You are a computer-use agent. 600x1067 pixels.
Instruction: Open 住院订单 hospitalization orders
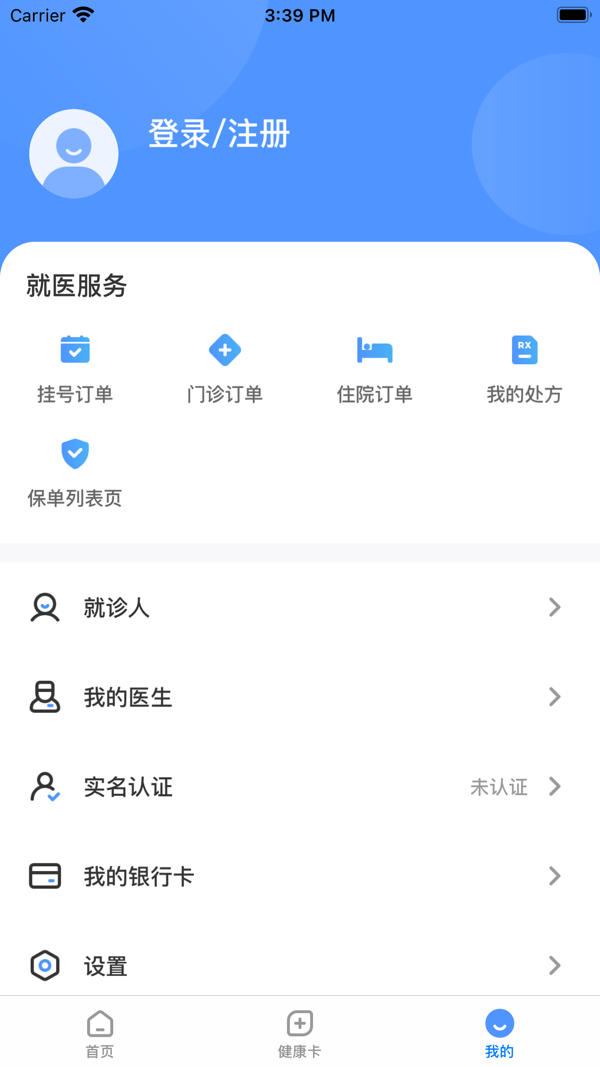pos(375,369)
